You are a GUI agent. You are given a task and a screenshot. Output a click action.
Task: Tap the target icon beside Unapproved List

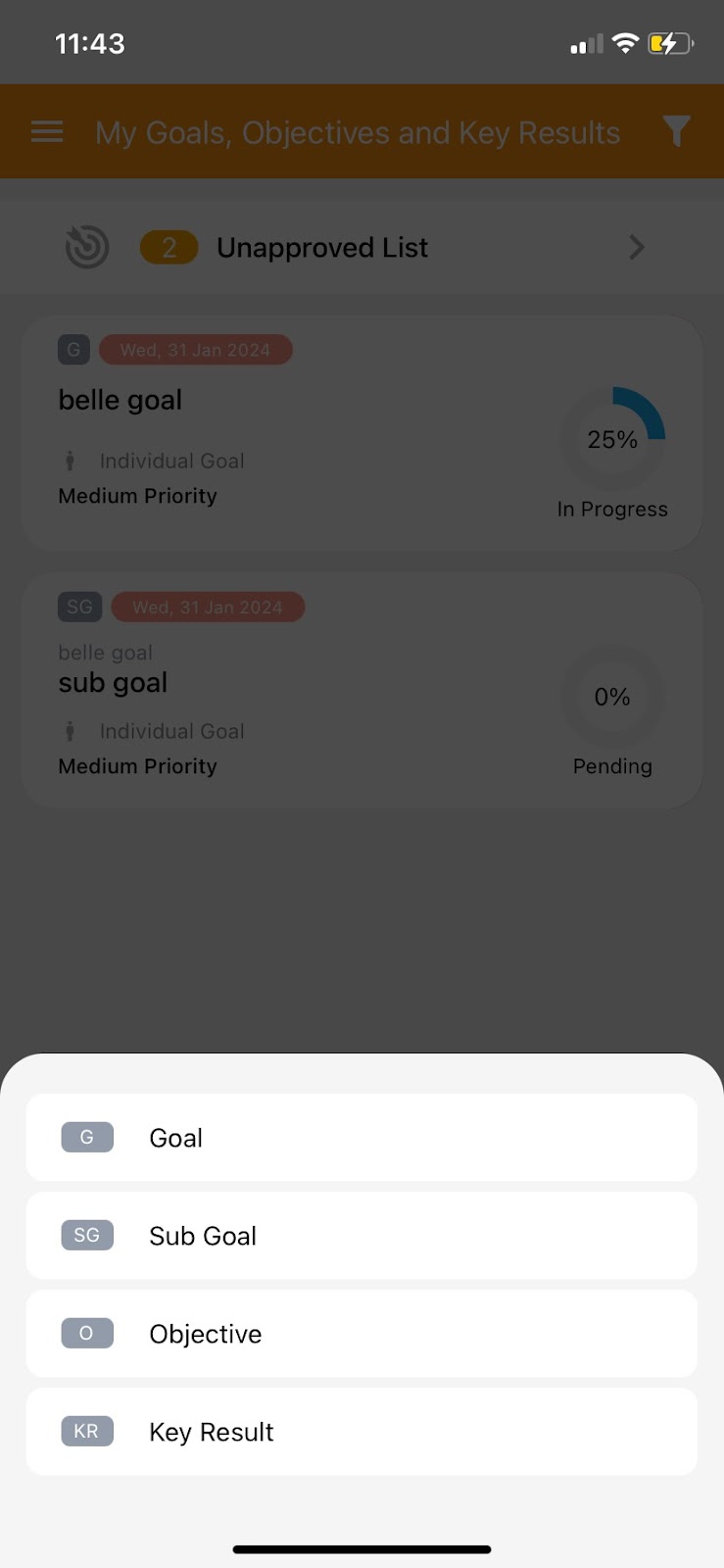tap(87, 246)
